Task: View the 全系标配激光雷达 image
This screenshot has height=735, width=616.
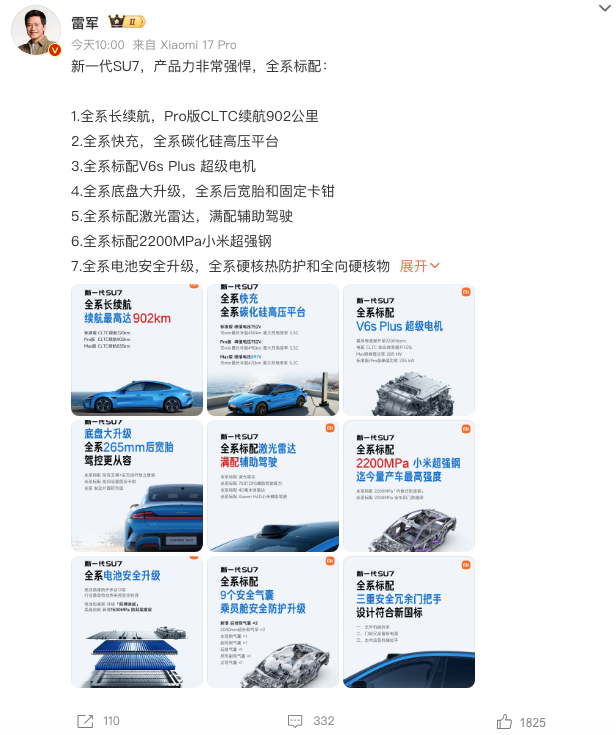Action: tap(272, 485)
